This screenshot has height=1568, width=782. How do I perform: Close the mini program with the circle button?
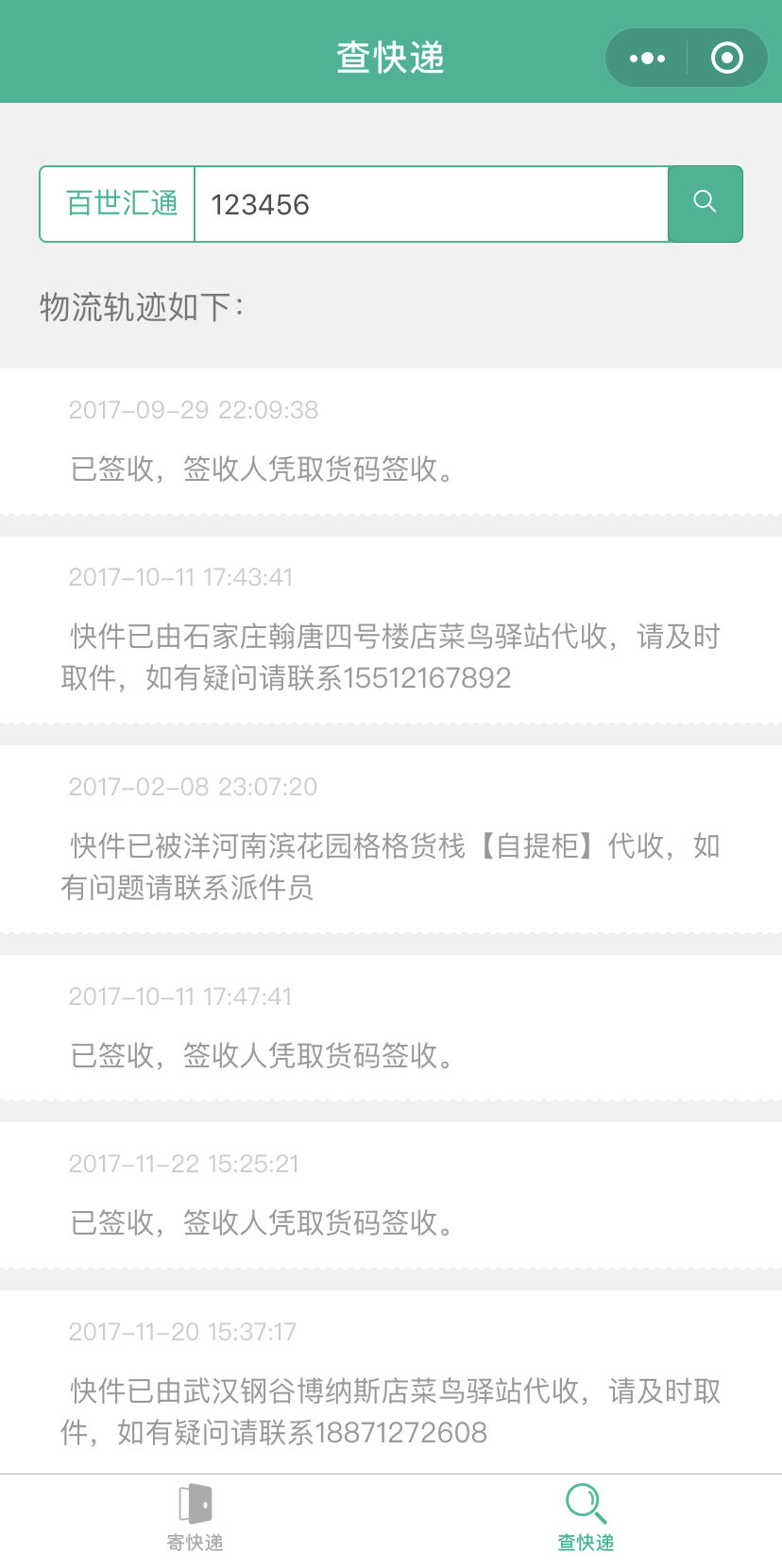[726, 59]
